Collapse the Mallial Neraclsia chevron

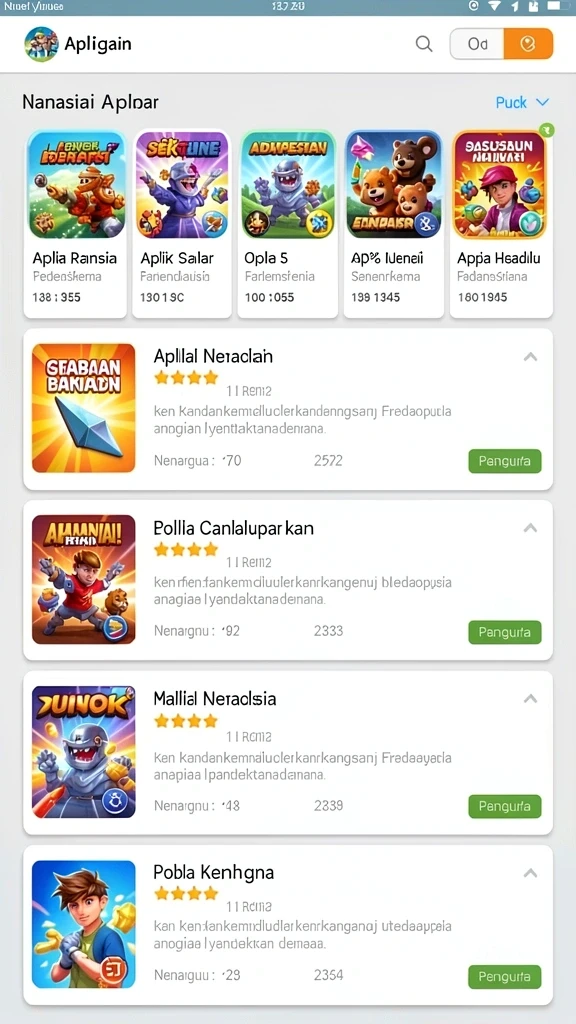click(530, 699)
